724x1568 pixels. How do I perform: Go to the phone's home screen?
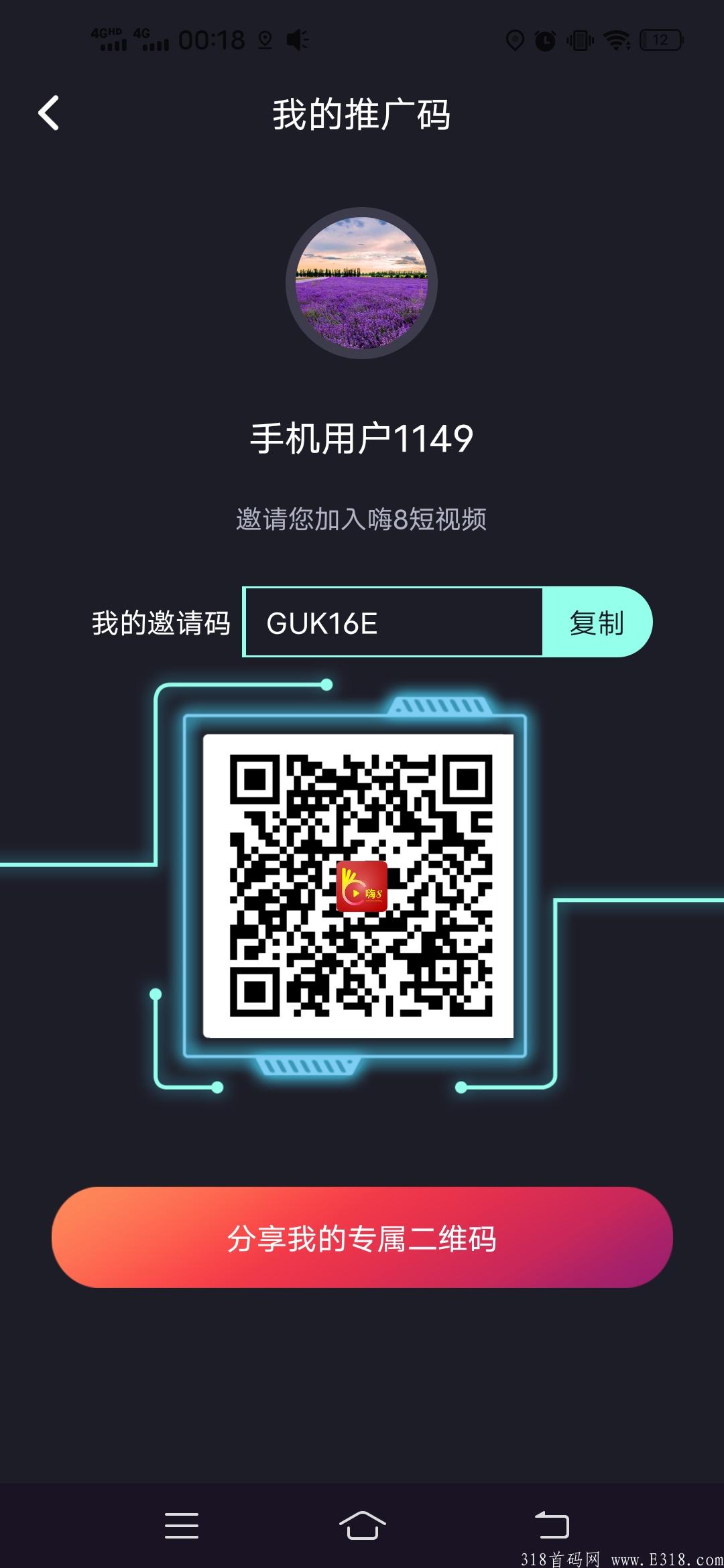point(362,1526)
